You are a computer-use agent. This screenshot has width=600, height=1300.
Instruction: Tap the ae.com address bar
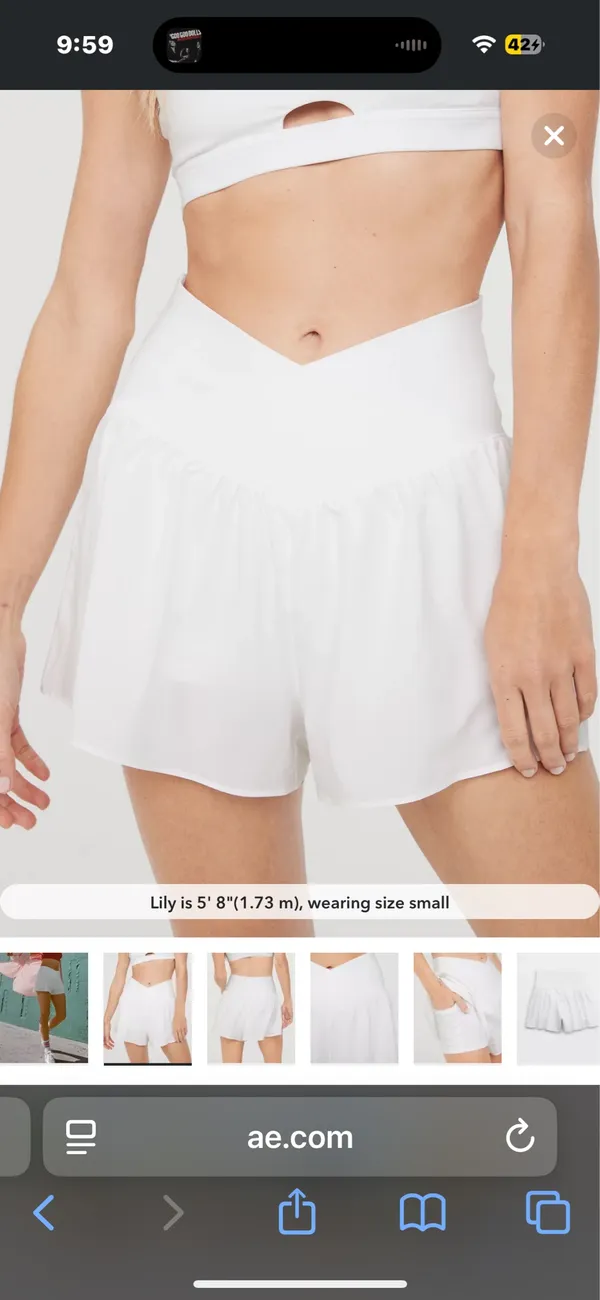click(x=300, y=1137)
